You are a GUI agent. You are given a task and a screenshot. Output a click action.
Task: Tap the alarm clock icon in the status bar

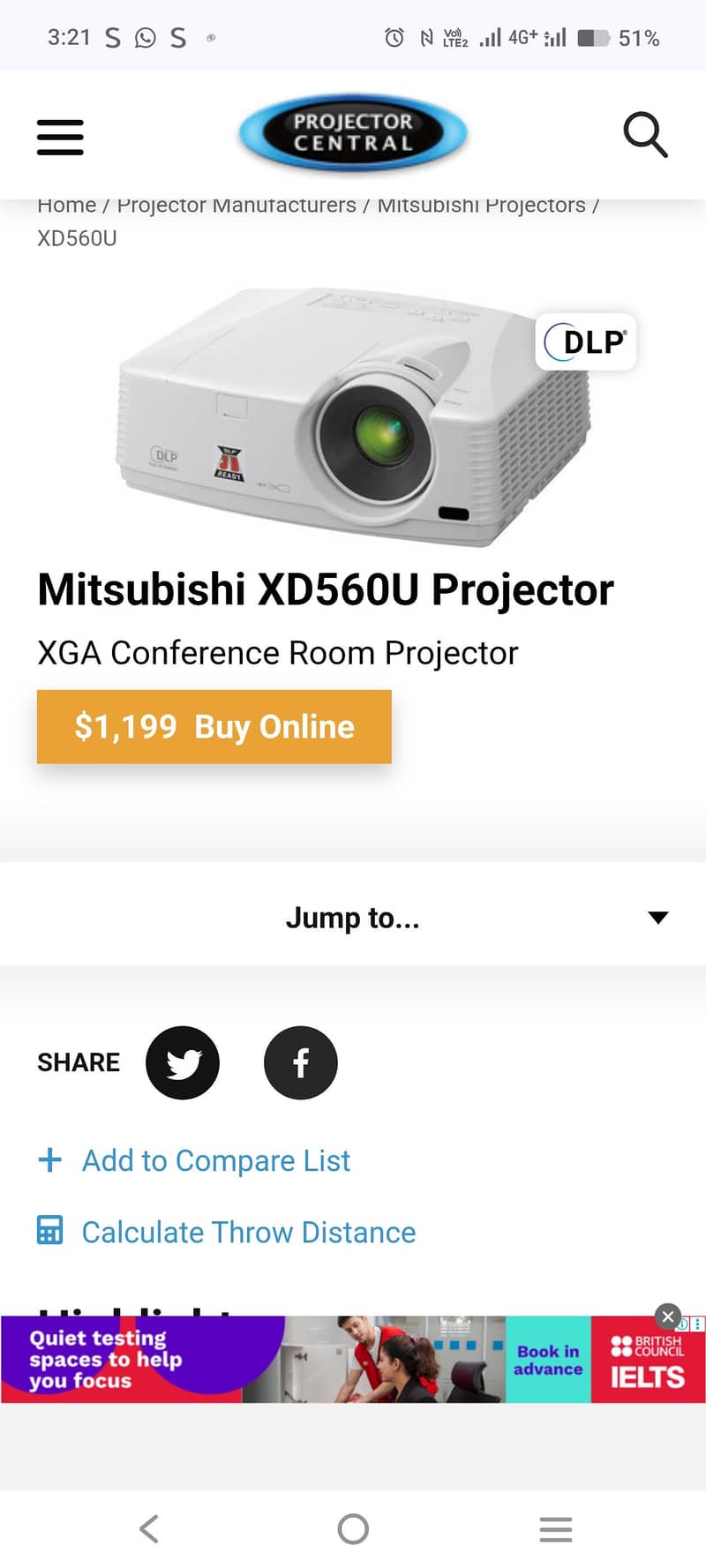pos(394,37)
